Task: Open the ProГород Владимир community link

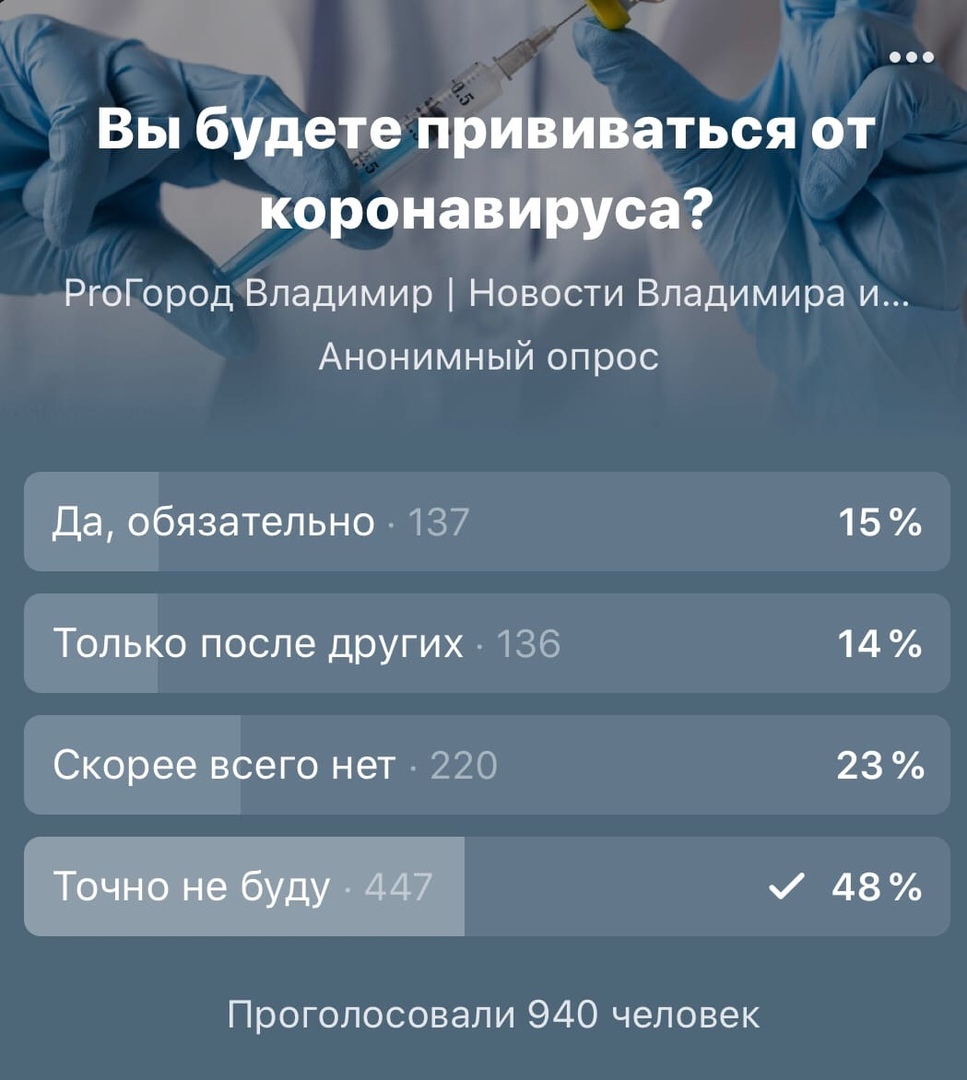Action: [x=486, y=294]
